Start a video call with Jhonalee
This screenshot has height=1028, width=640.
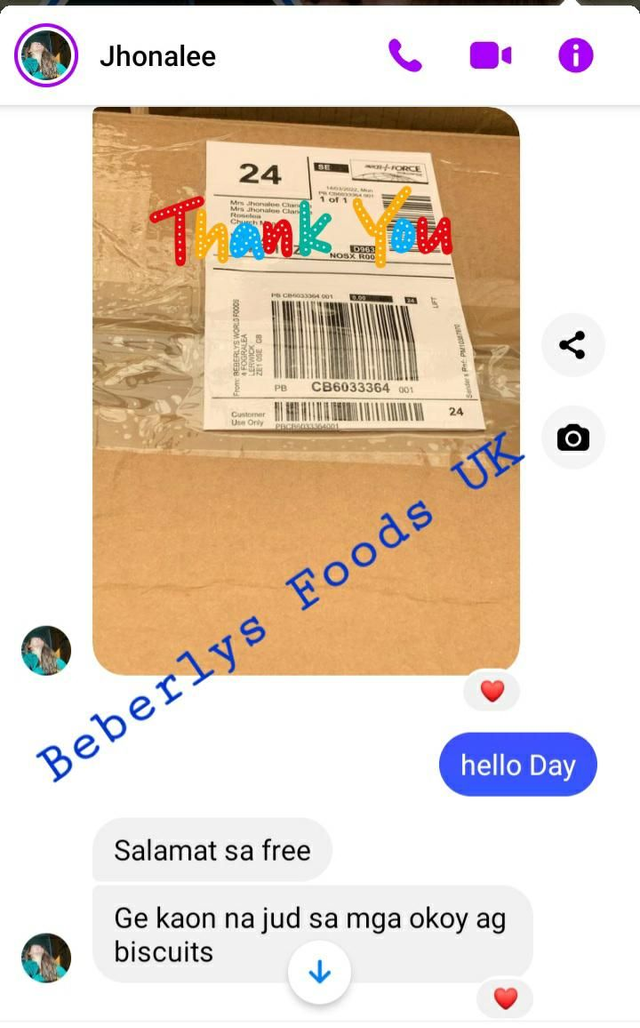click(x=490, y=55)
